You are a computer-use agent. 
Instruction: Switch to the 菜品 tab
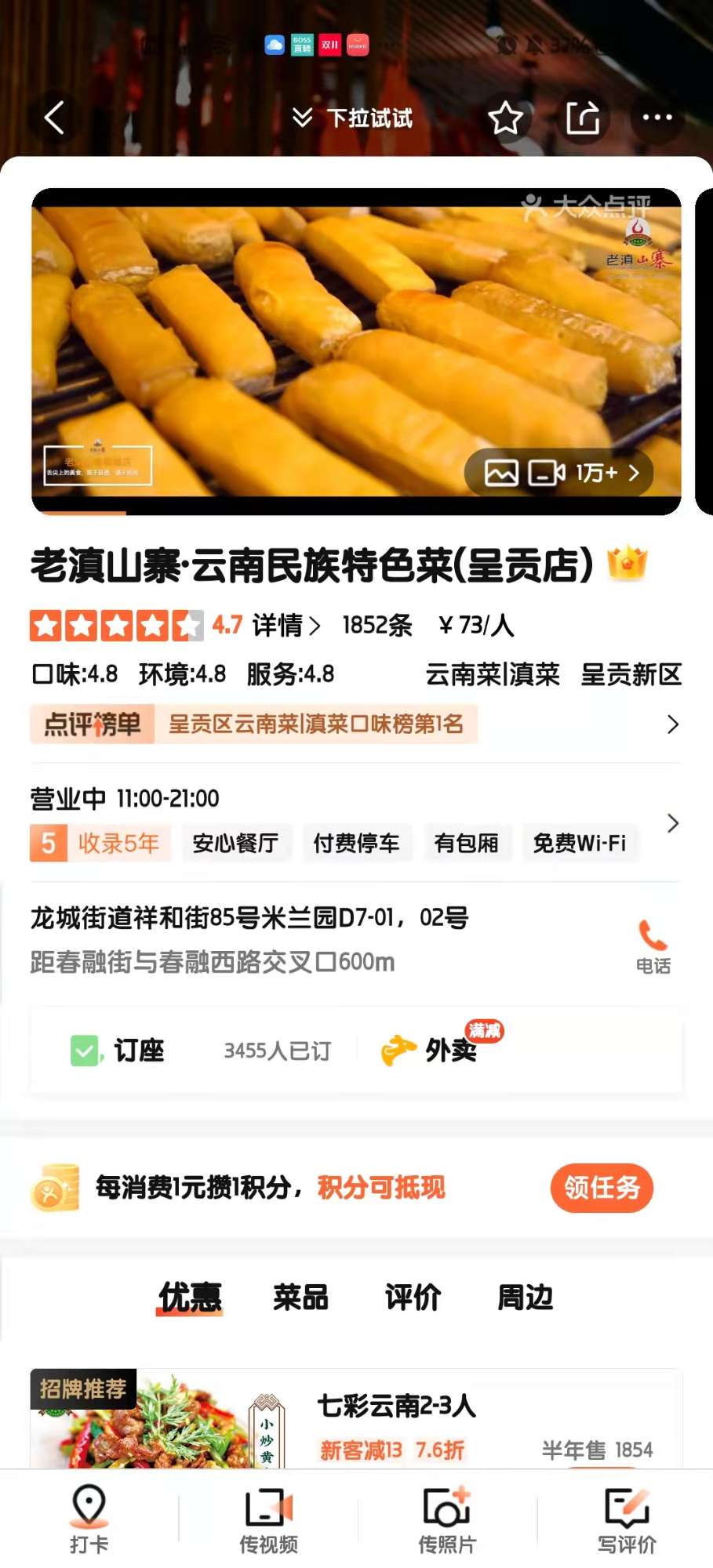click(300, 1298)
